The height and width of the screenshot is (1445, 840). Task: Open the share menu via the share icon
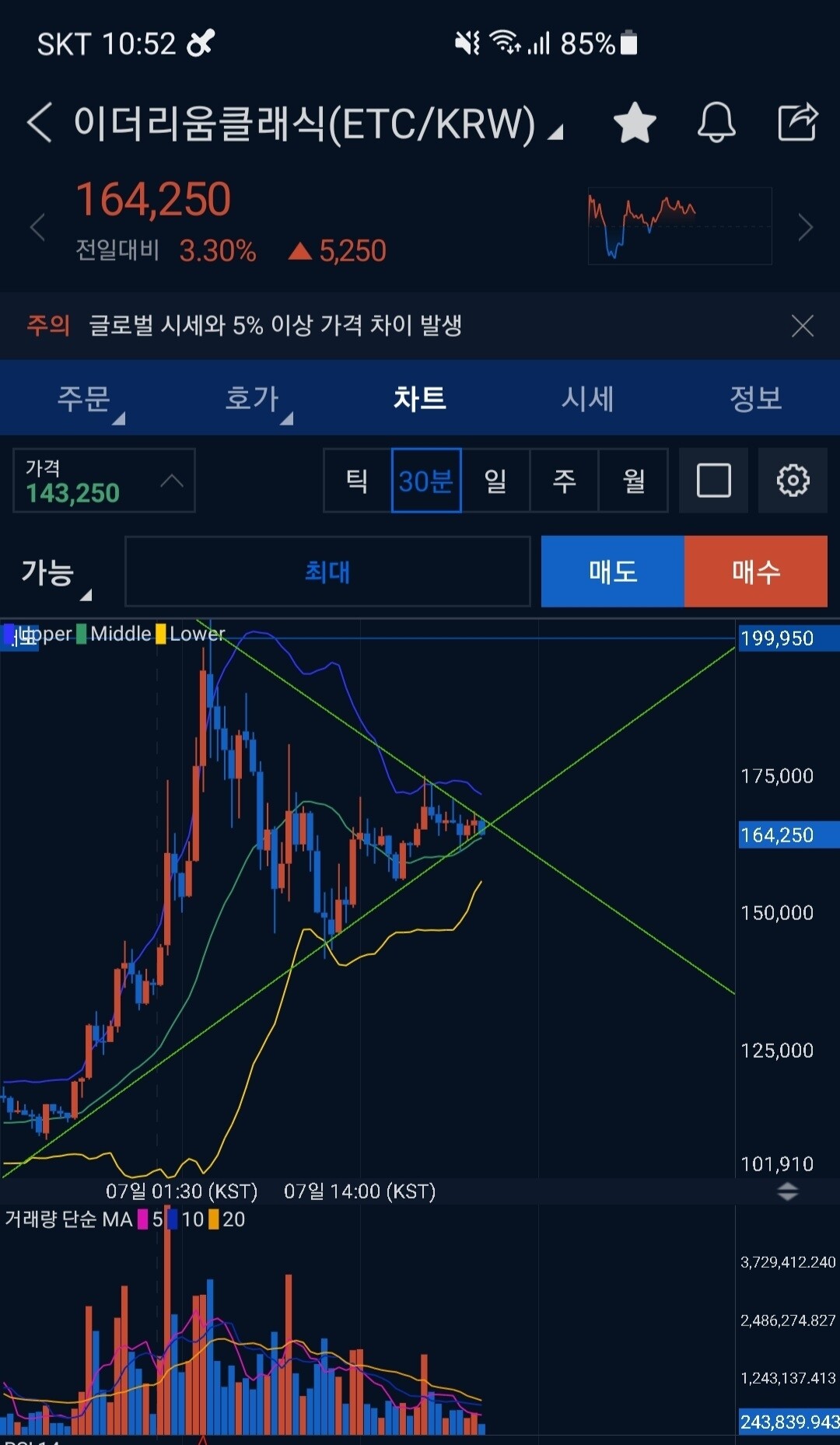797,123
